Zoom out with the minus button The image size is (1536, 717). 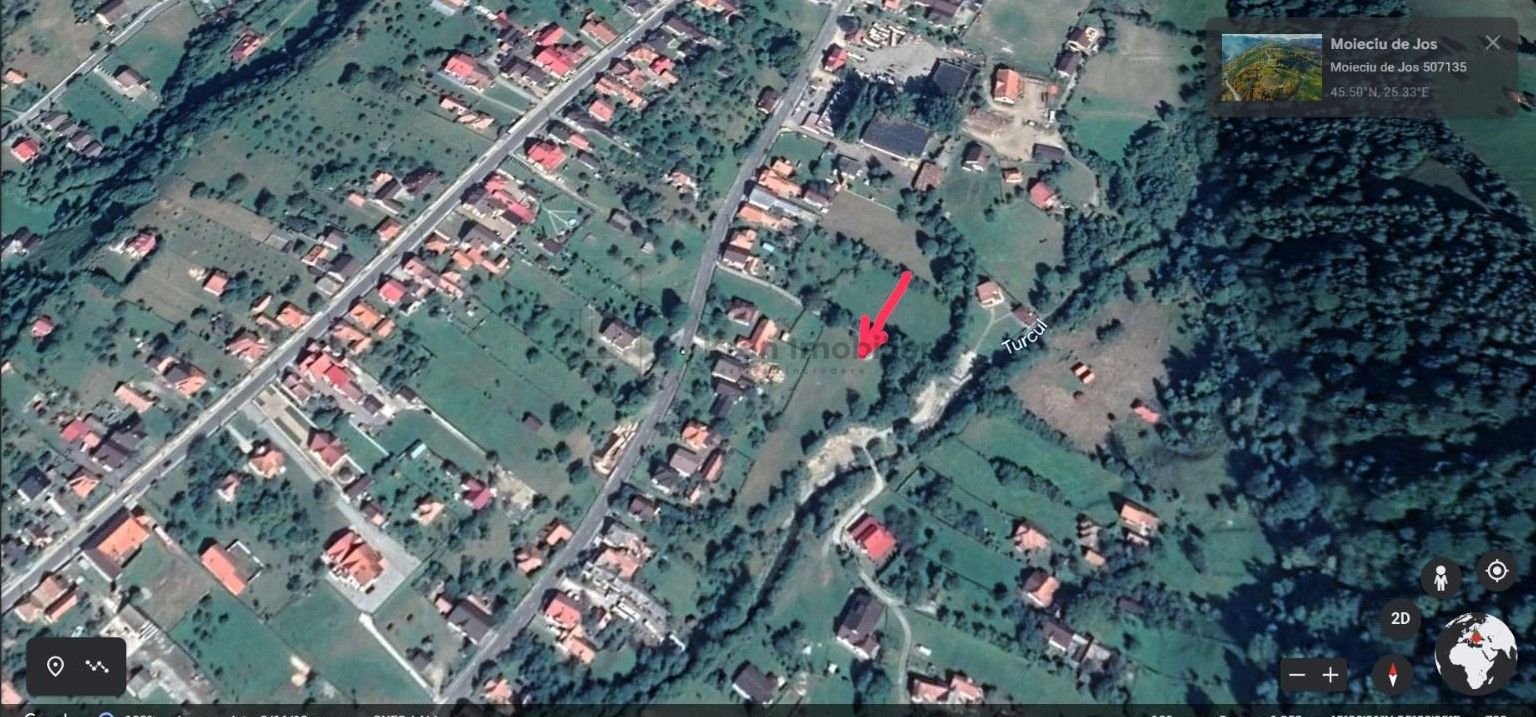1297,675
